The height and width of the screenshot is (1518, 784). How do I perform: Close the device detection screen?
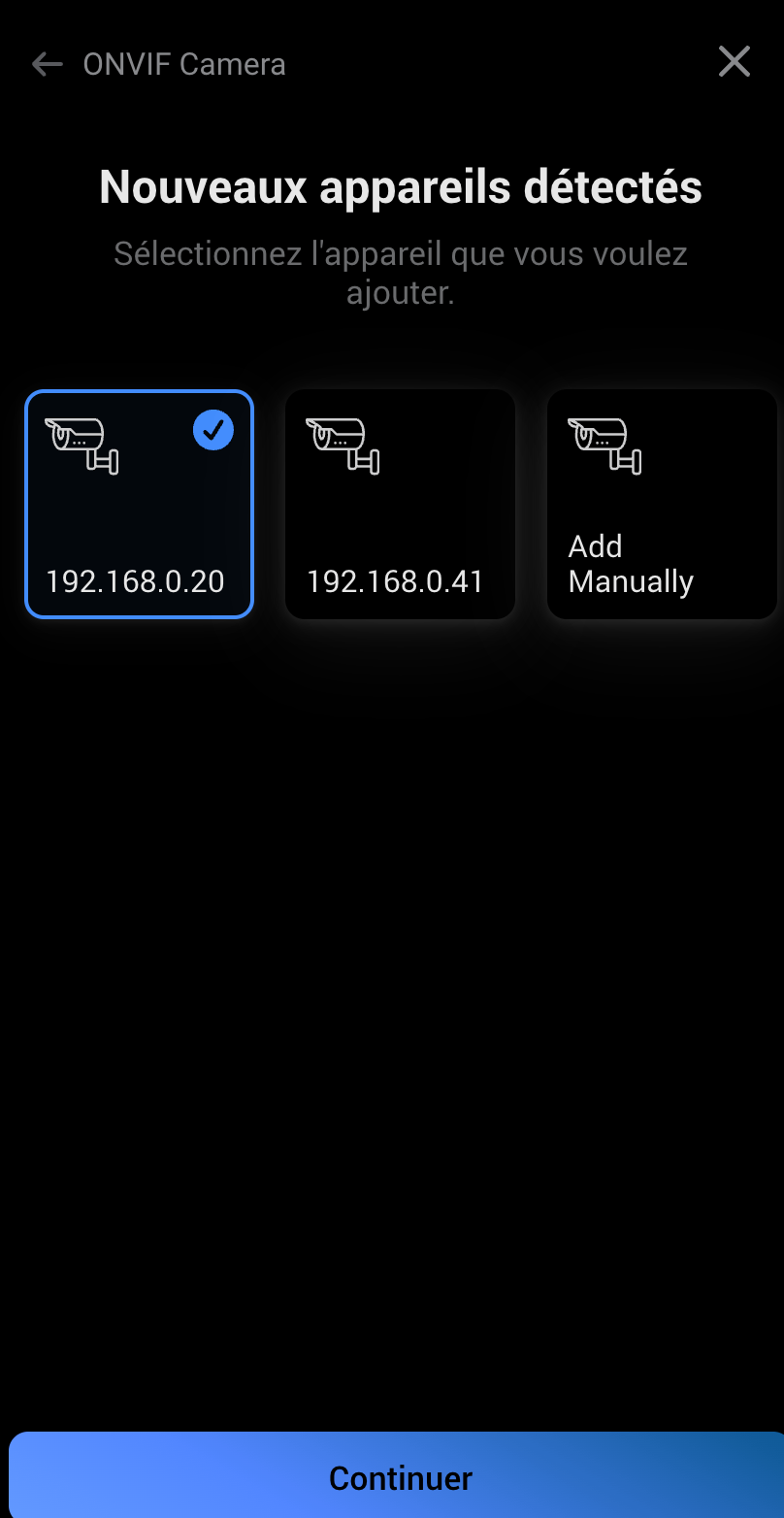coord(734,61)
